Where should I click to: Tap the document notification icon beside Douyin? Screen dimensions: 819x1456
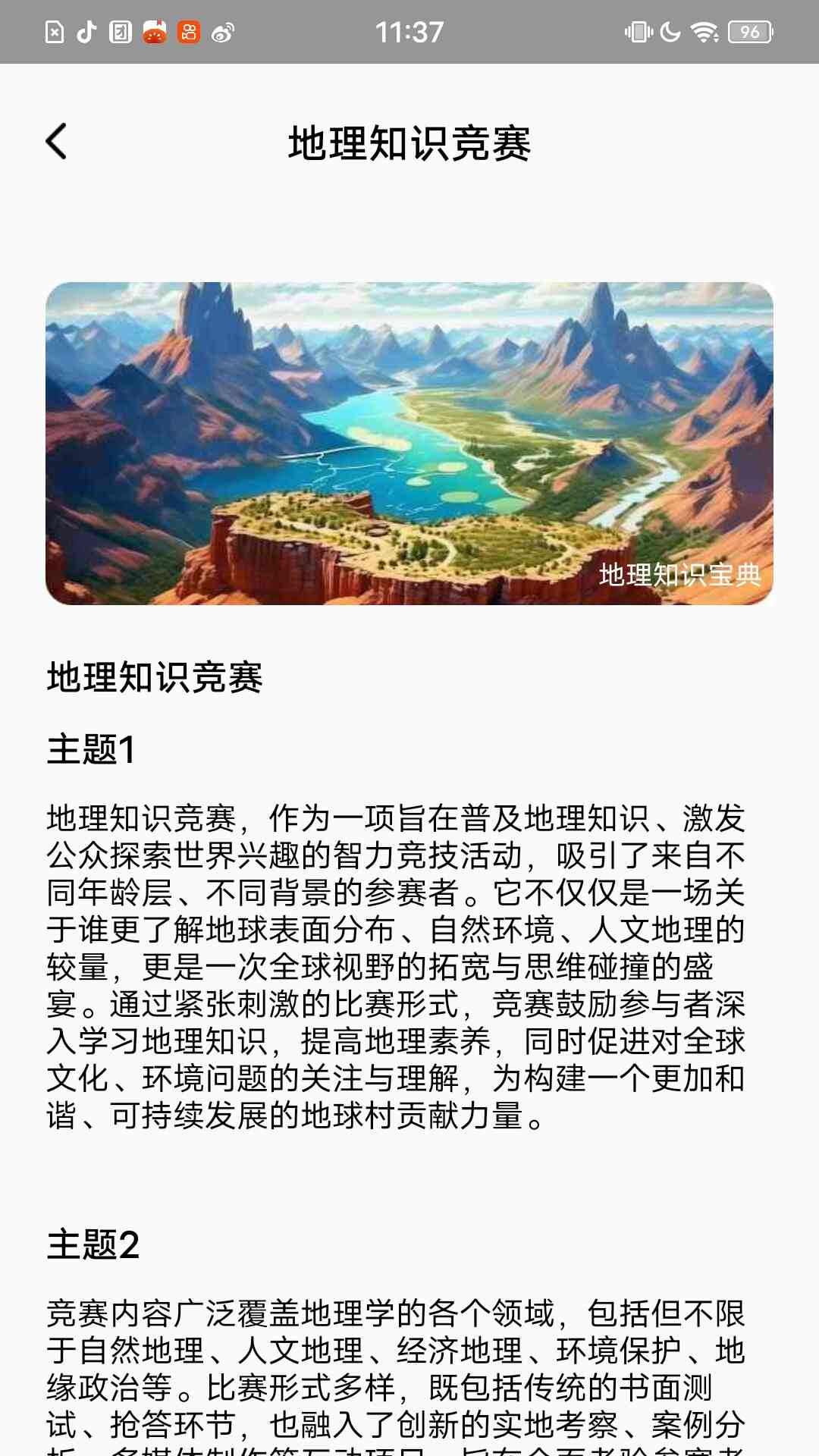point(120,32)
